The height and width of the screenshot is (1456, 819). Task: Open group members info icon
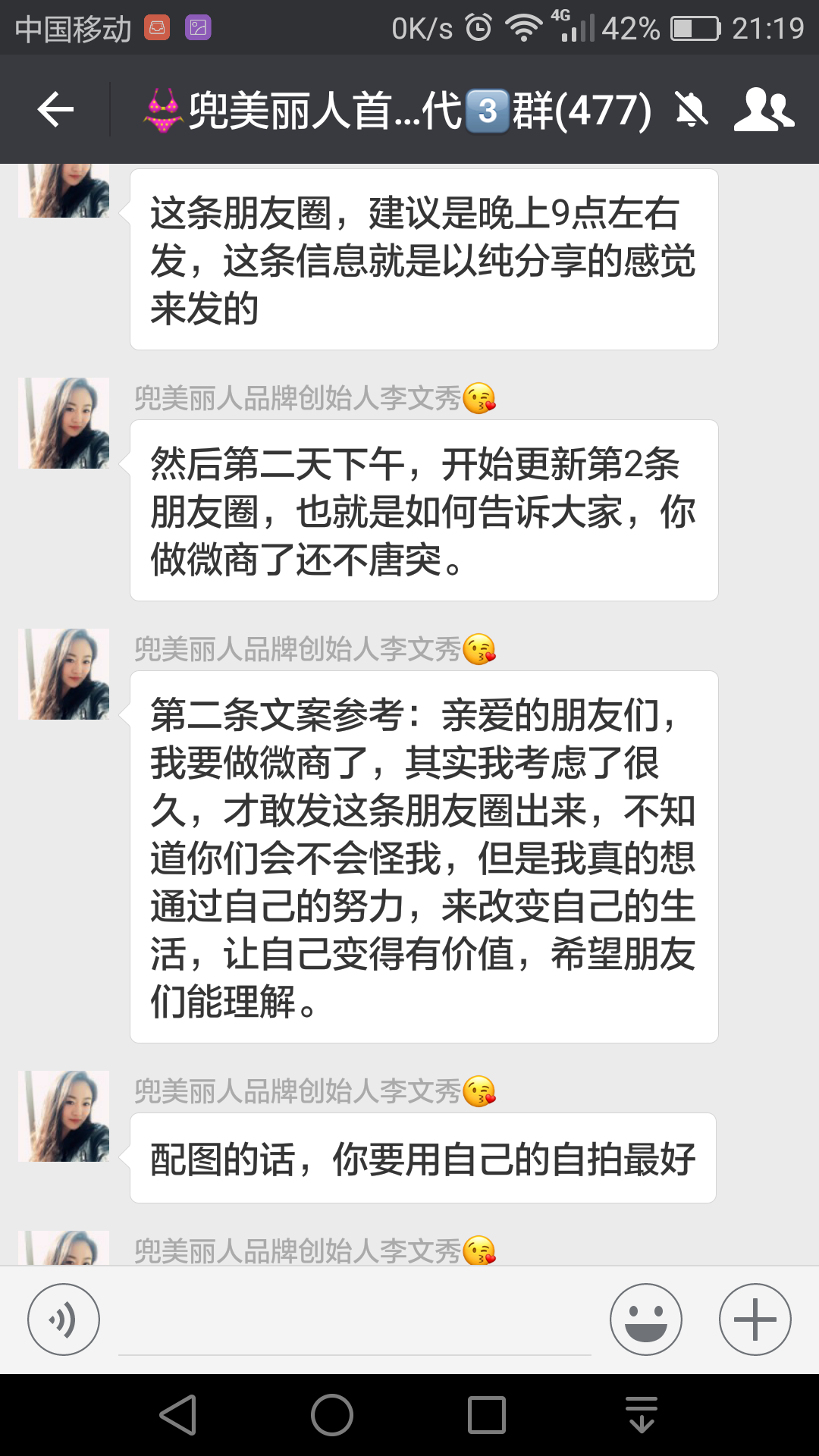click(x=764, y=111)
